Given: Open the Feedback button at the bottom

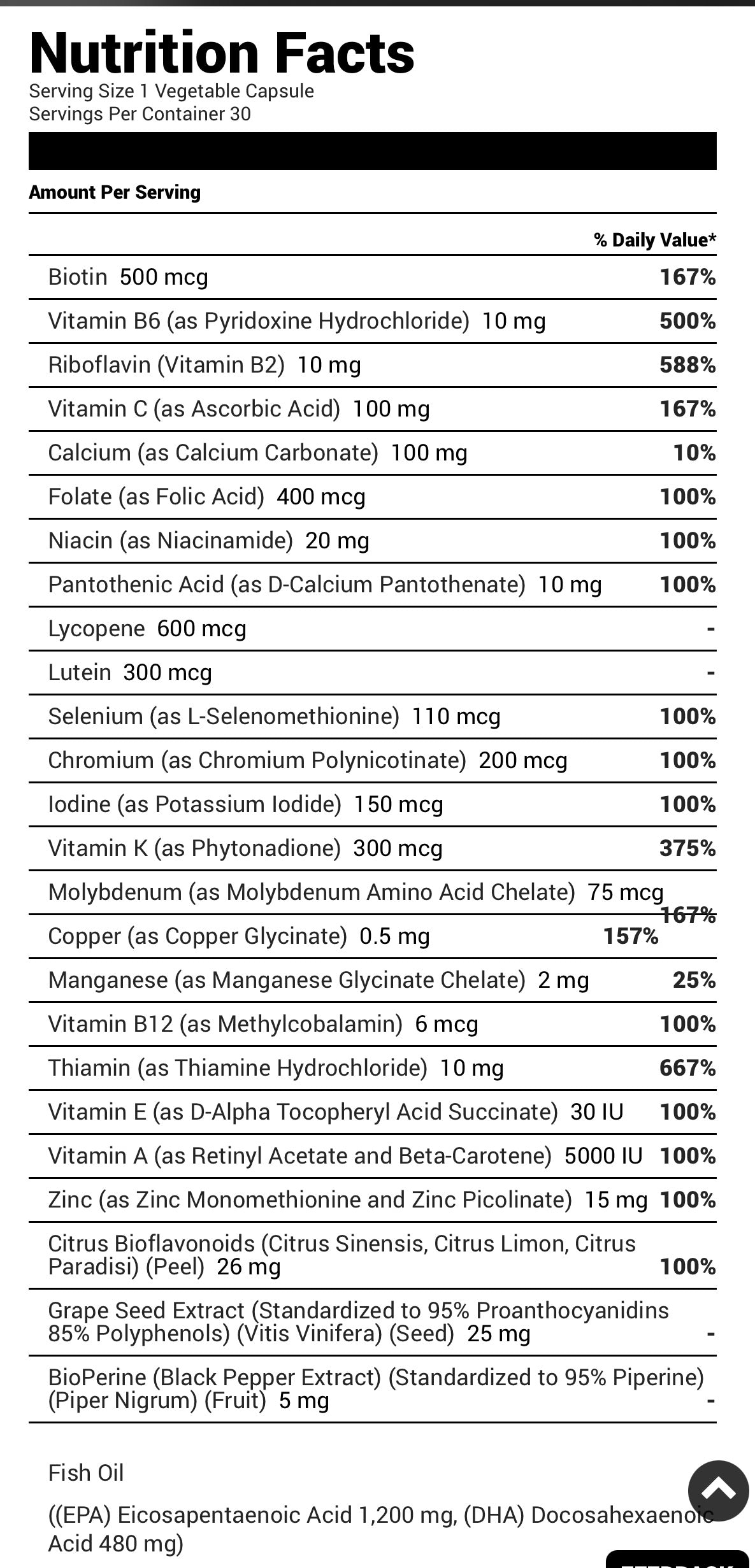Looking at the screenshot, I should [677, 1560].
